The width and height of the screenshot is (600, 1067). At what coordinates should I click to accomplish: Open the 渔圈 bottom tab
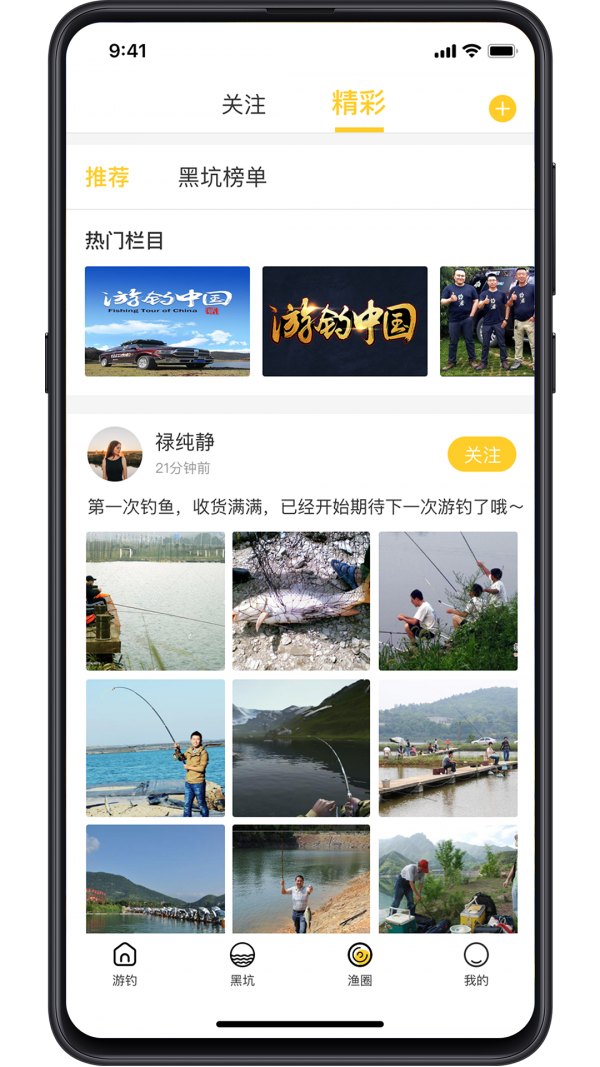point(360,964)
